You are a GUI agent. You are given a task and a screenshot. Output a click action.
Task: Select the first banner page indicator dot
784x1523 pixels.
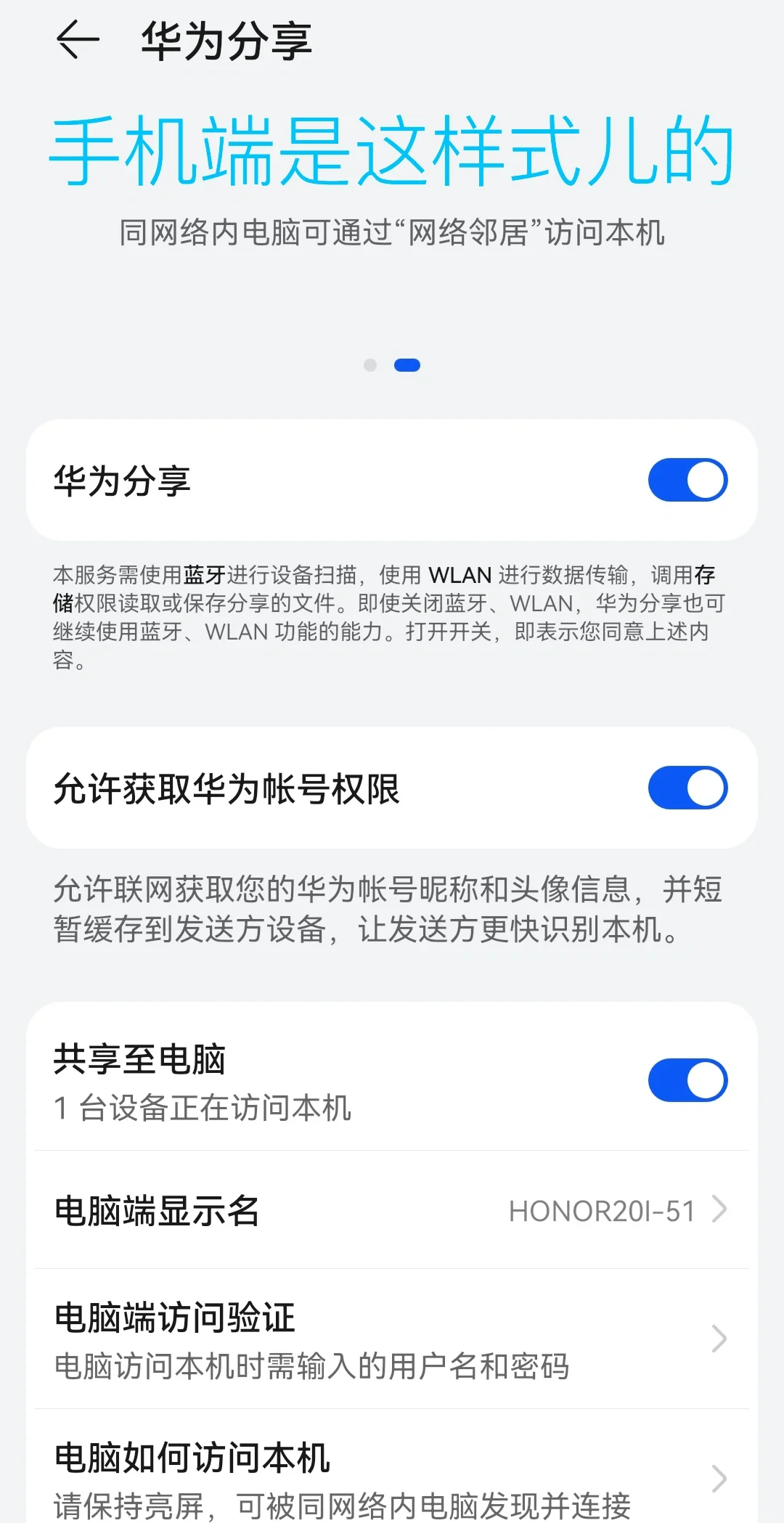pos(370,365)
